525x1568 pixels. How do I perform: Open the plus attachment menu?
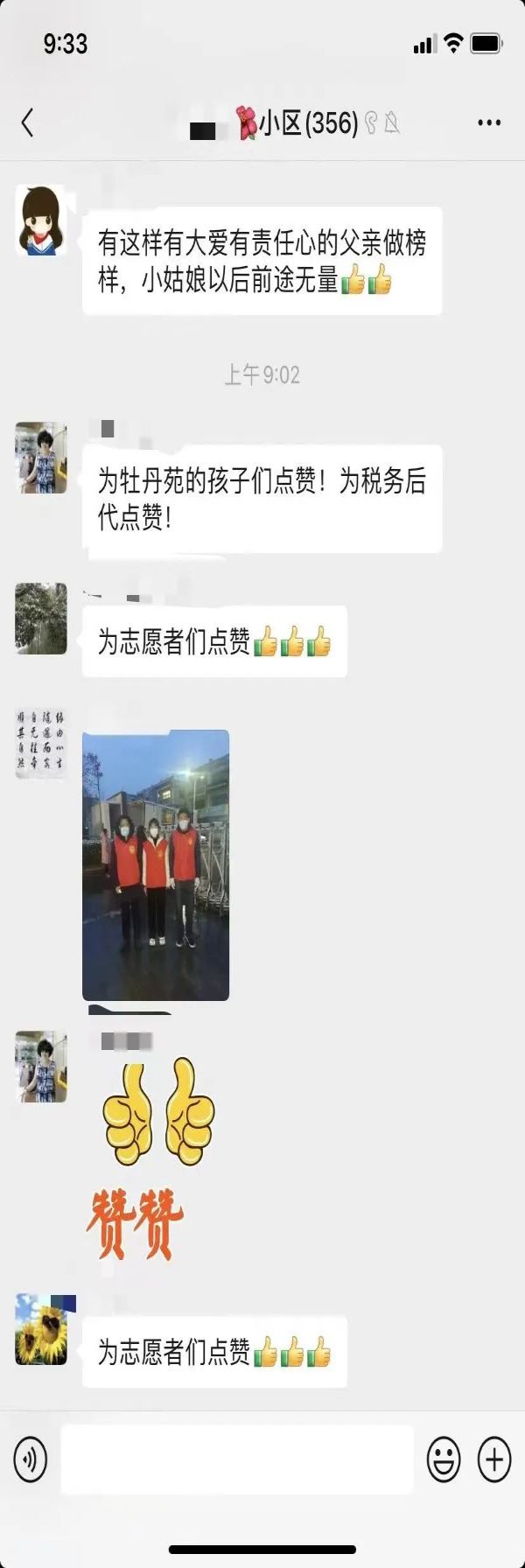click(x=493, y=1459)
